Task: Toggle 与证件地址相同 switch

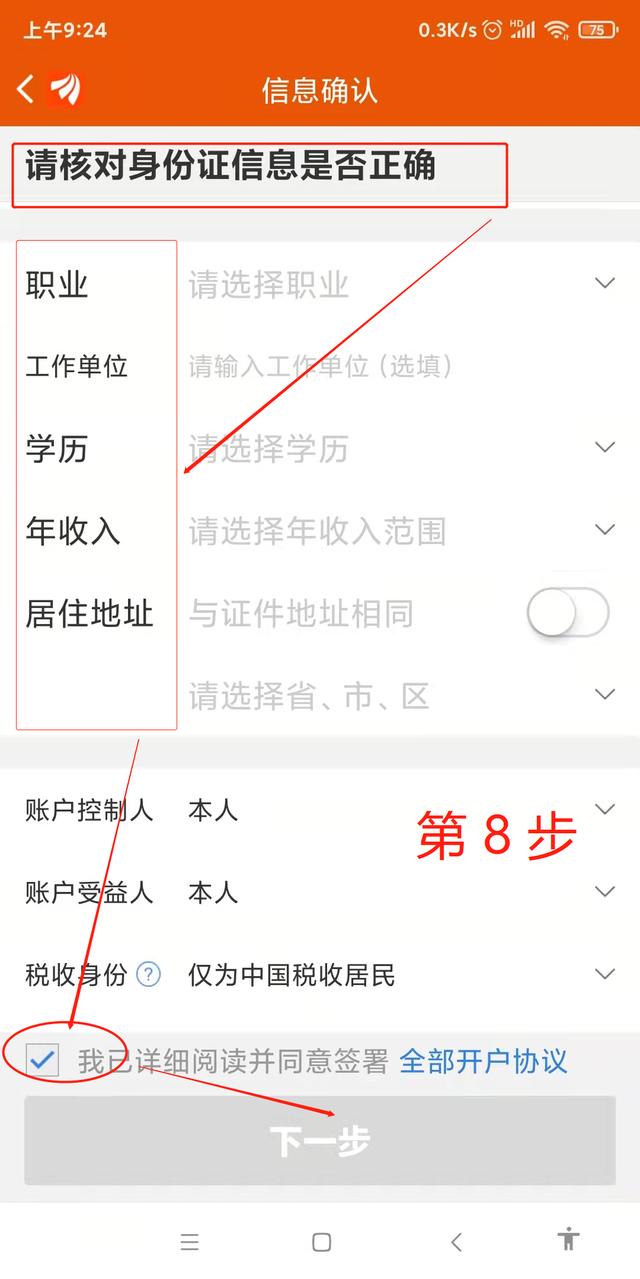Action: point(567,613)
